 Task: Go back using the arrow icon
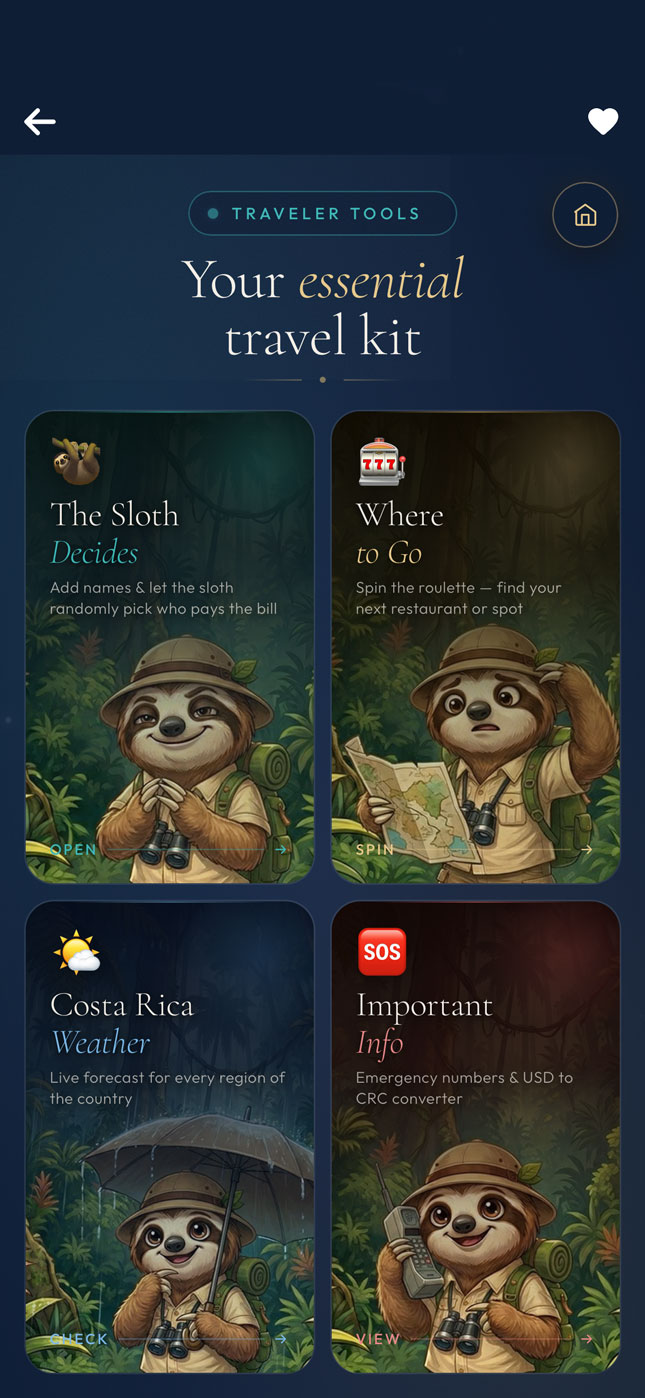click(x=40, y=122)
